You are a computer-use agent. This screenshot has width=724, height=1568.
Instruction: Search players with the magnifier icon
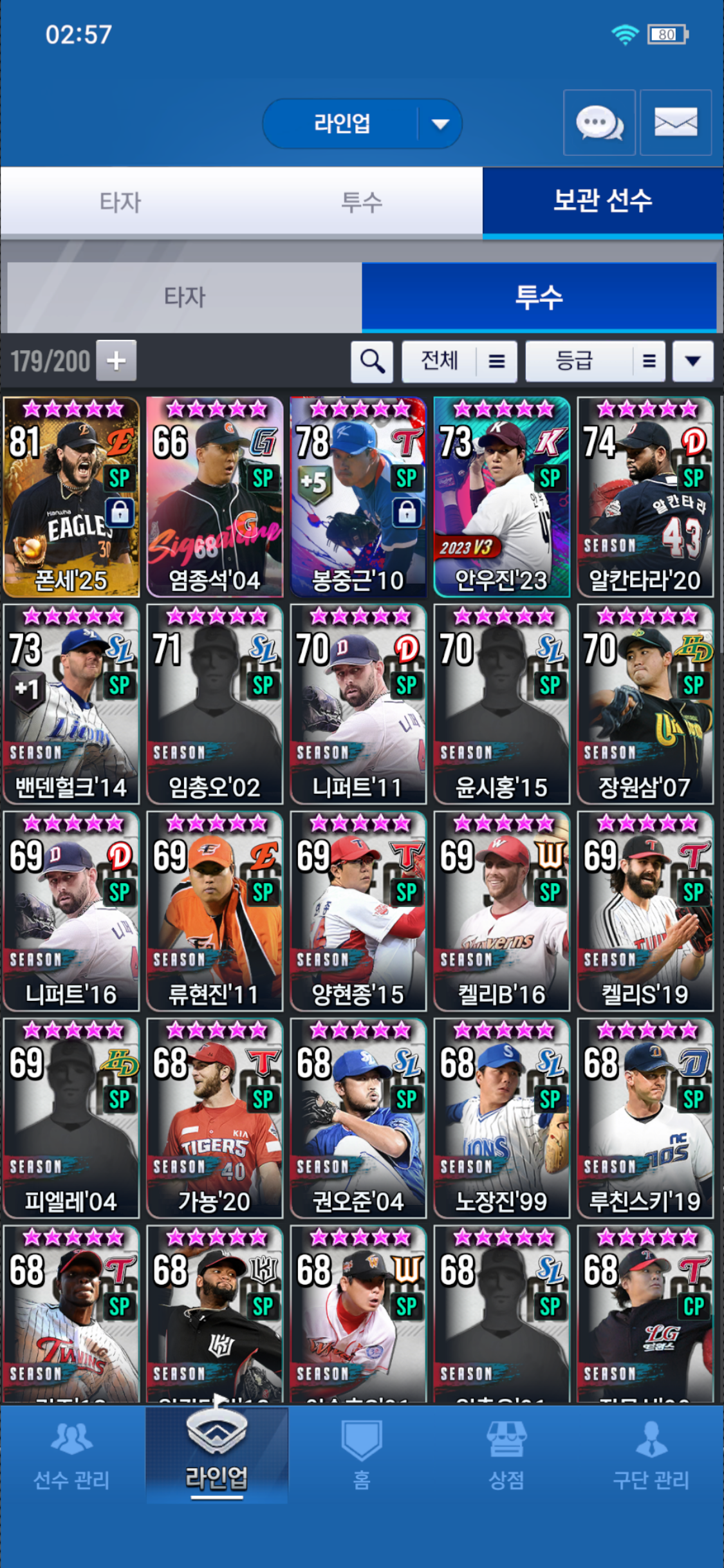372,361
